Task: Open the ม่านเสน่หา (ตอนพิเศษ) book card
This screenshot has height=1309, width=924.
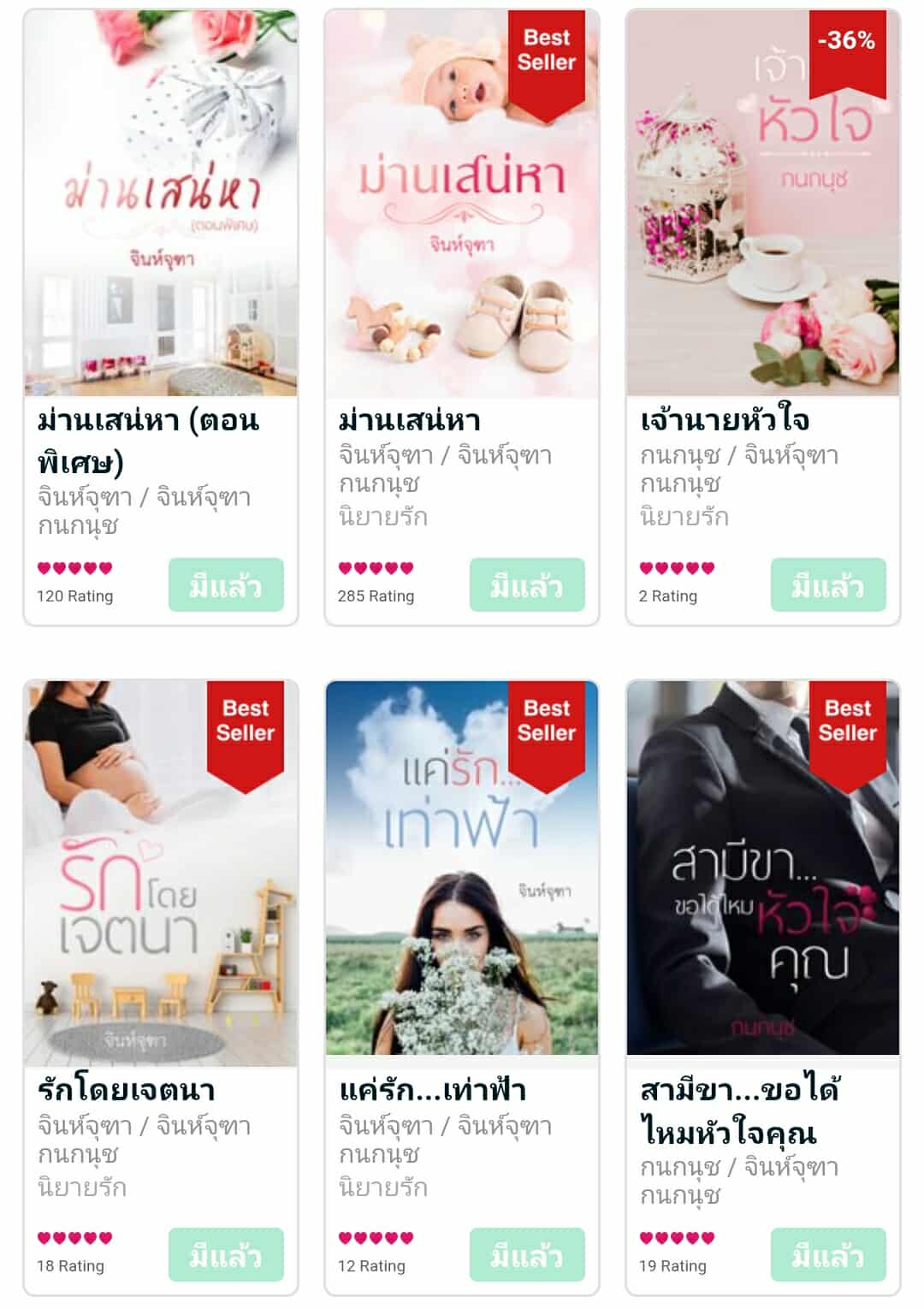Action: coord(161,205)
